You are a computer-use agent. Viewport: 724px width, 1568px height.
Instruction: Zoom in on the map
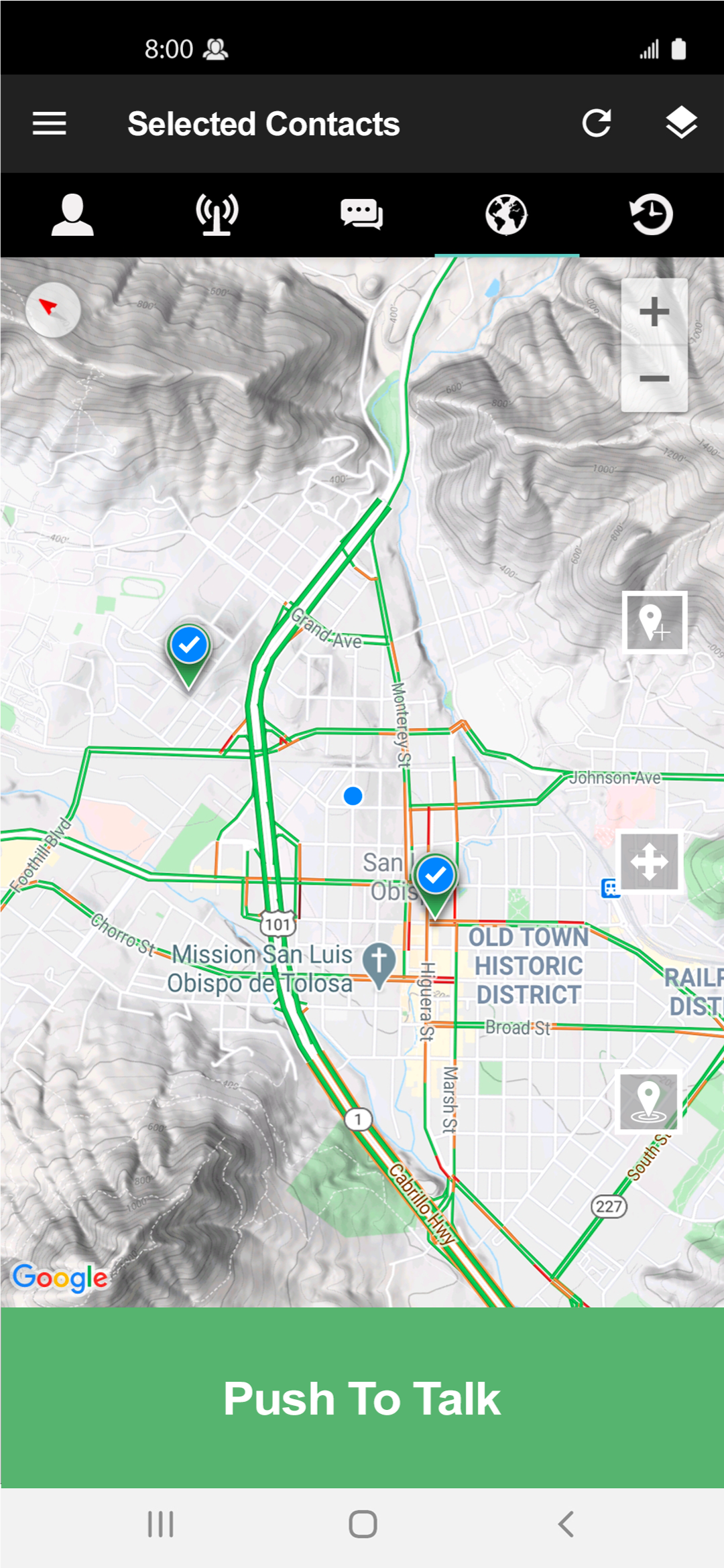pos(654,312)
